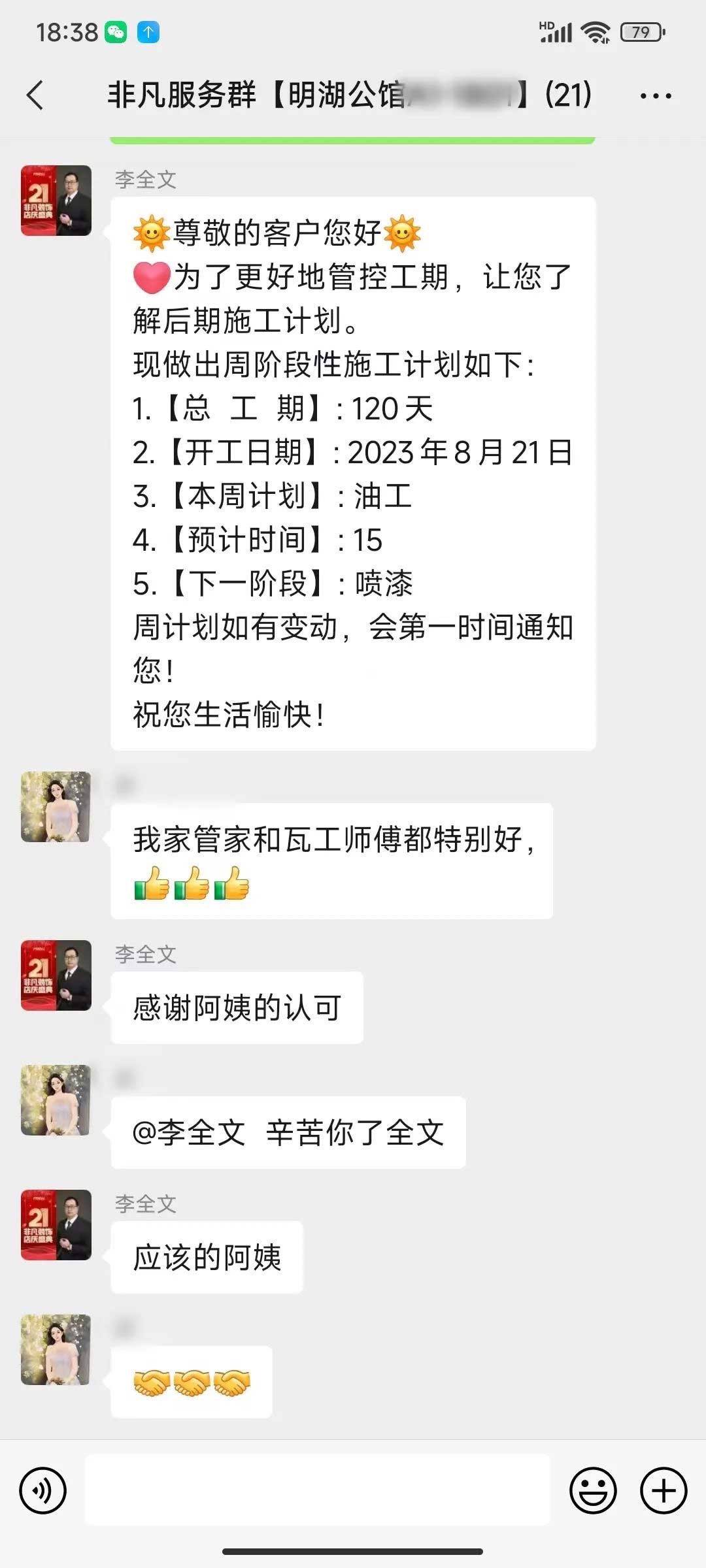The height and width of the screenshot is (1568, 706).
Task: Open the group chat info menu
Action: click(x=655, y=96)
